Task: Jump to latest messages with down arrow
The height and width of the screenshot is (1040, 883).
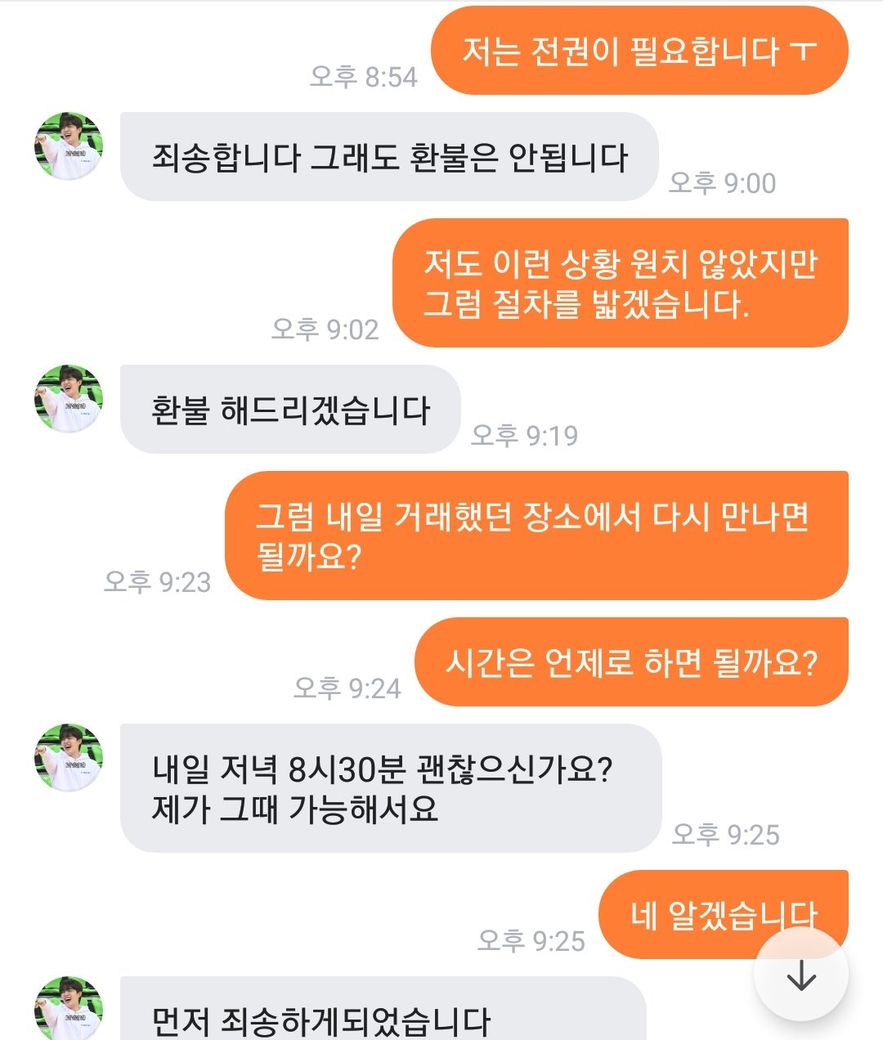Action: pos(801,976)
